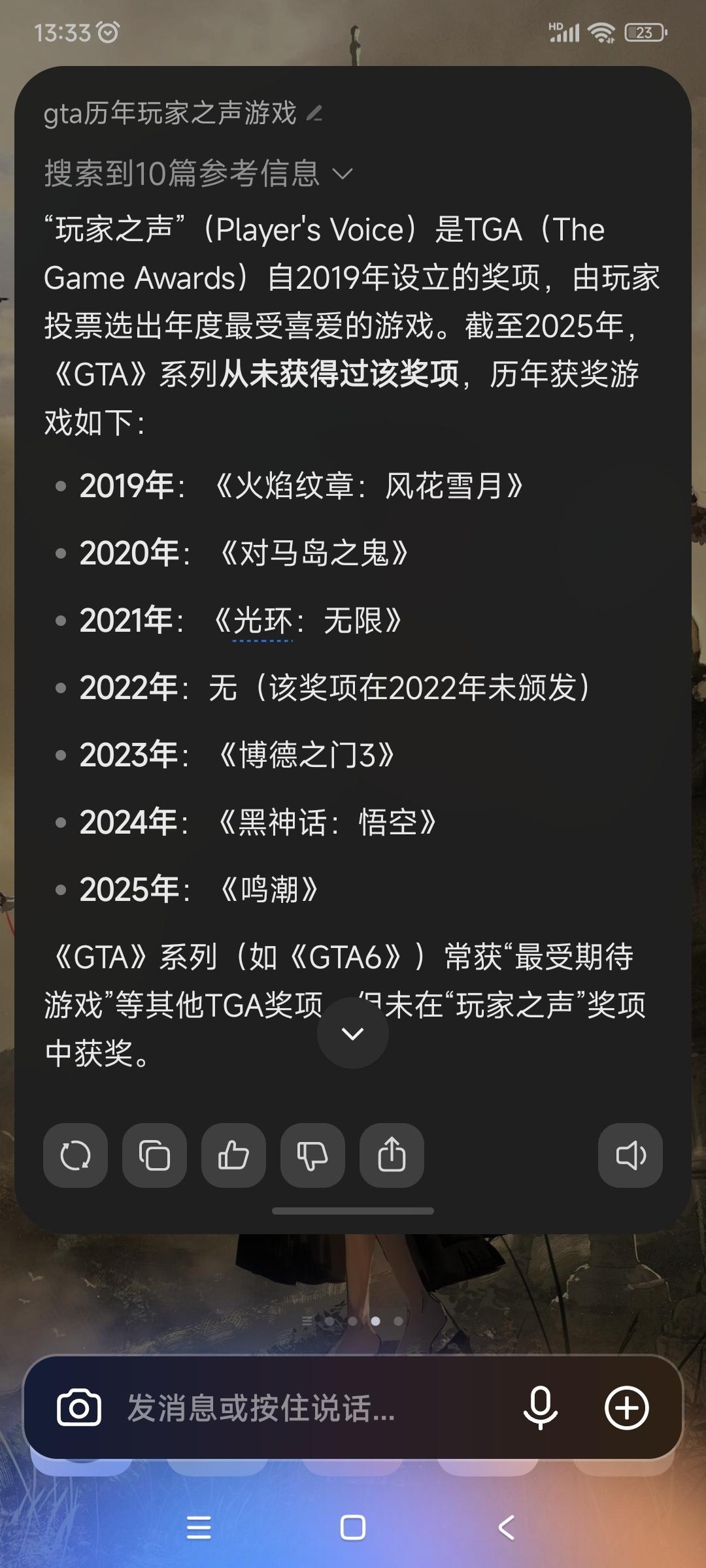Start voice input with the microphone

coord(540,1408)
